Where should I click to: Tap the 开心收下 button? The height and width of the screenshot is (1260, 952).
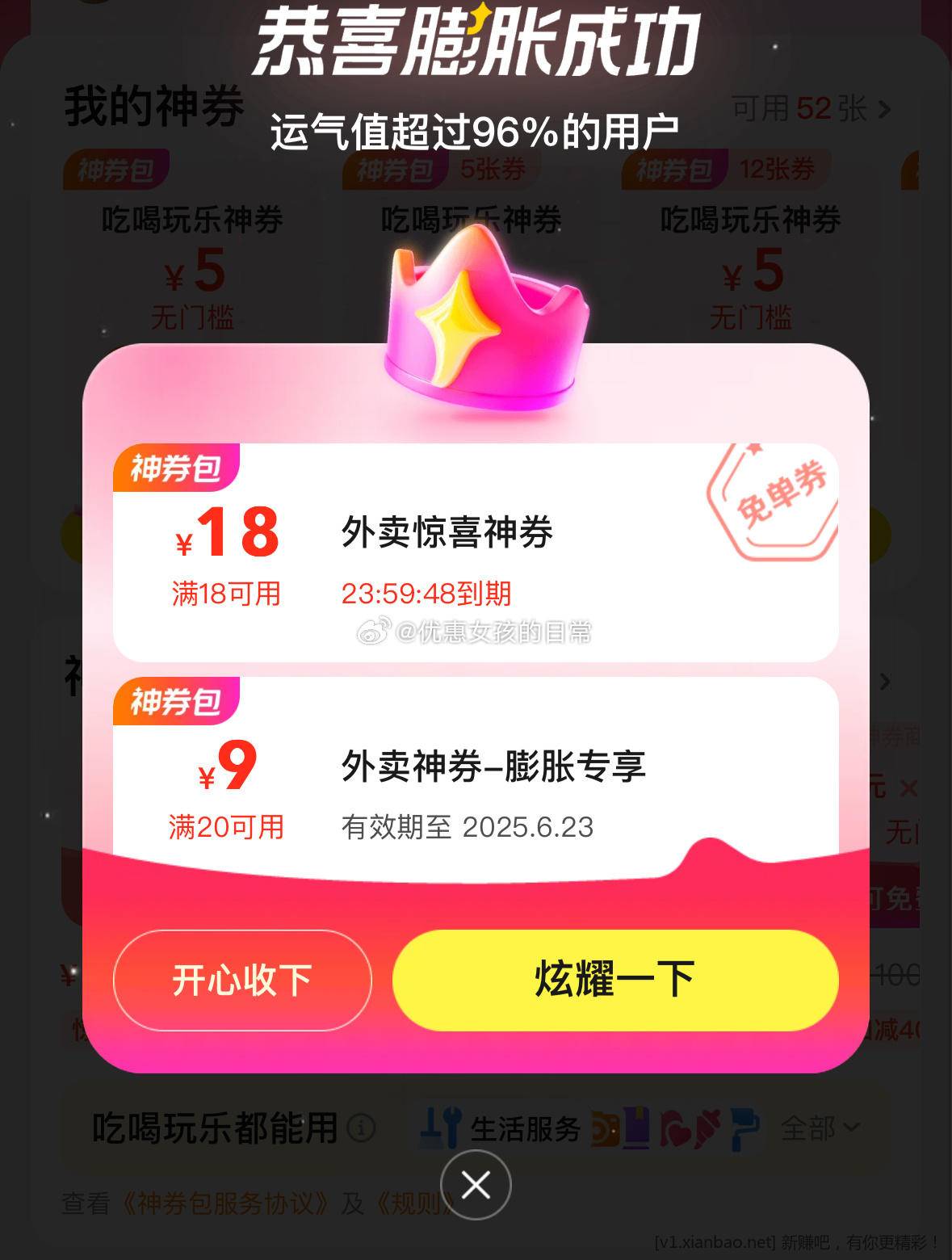point(242,980)
